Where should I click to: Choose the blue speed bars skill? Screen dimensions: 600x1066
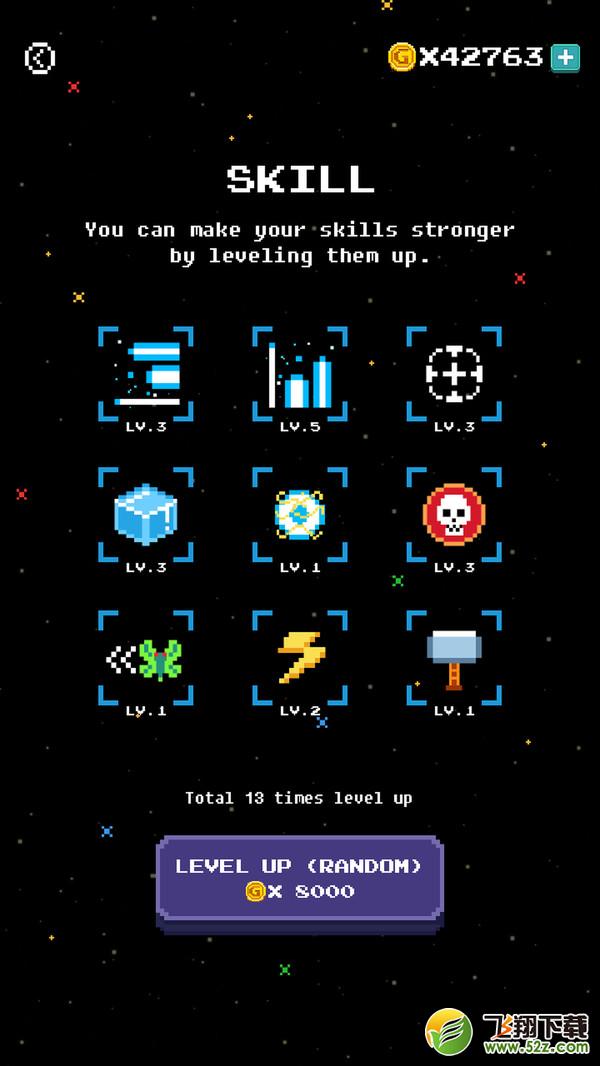pos(145,374)
